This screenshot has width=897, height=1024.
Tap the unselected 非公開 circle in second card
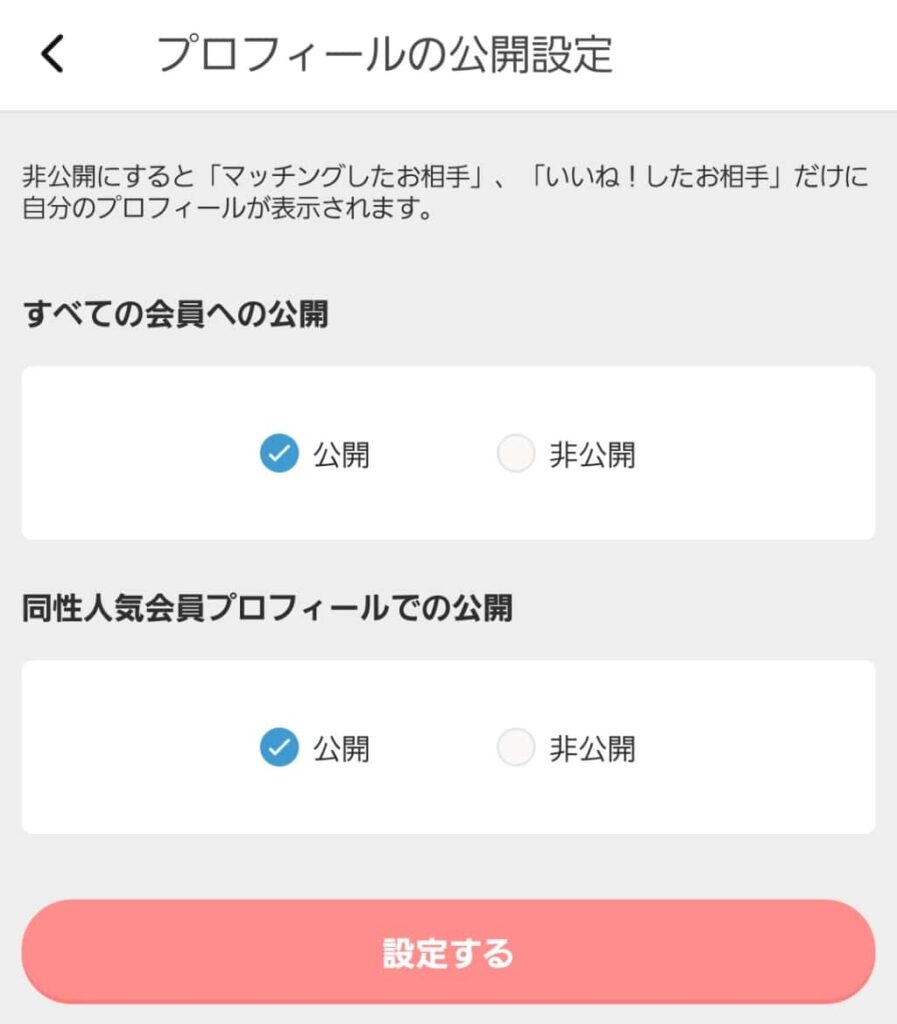[x=517, y=747]
